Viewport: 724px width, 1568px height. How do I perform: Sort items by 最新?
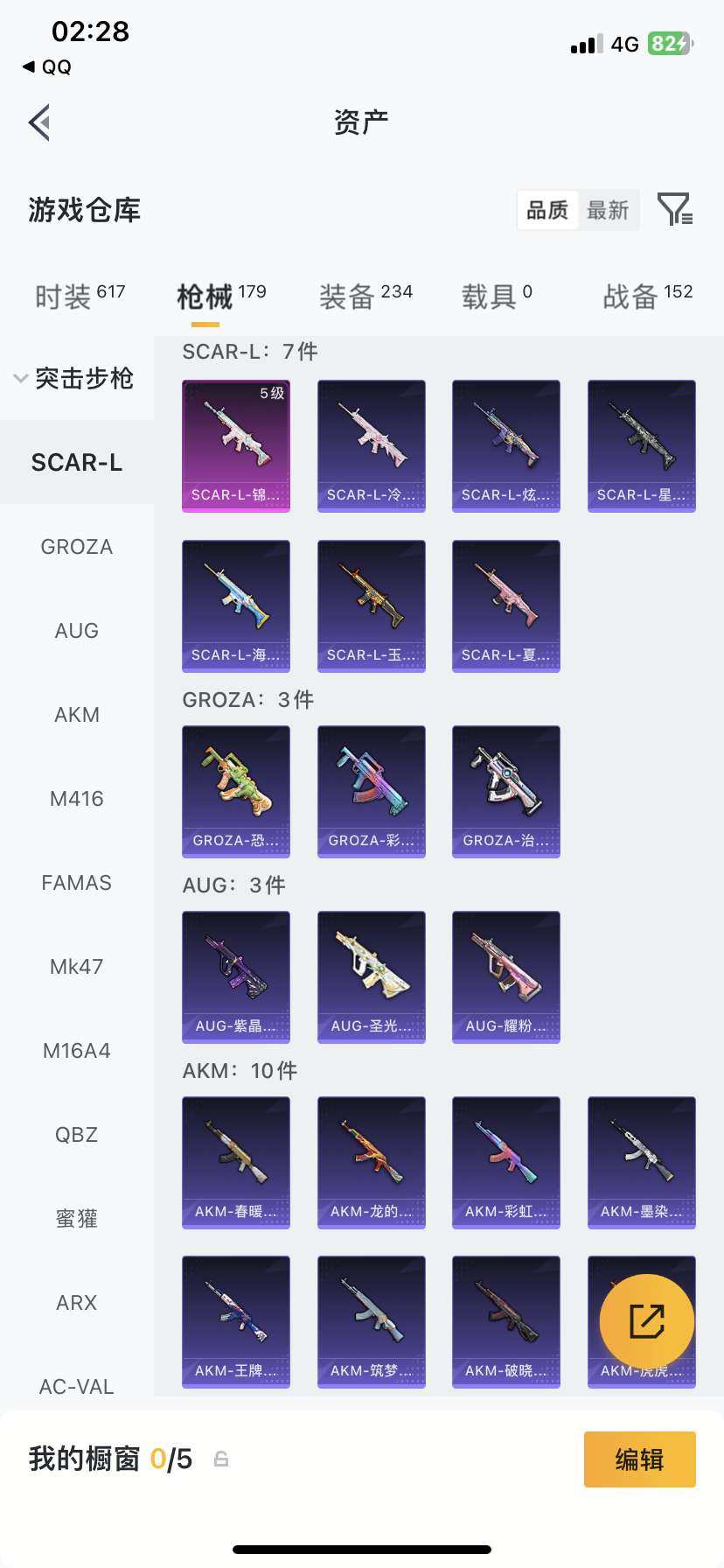pyautogui.click(x=608, y=210)
